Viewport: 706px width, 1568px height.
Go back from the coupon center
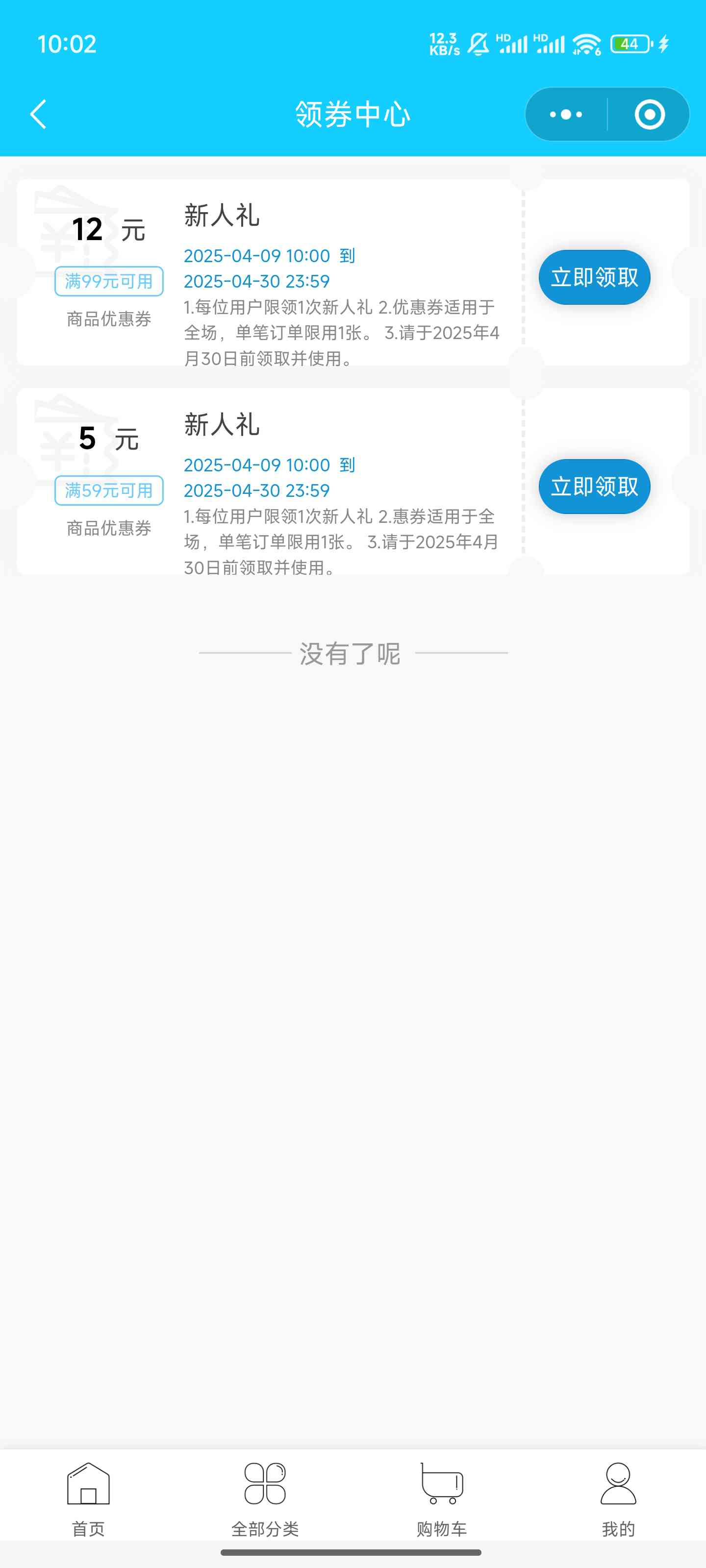point(38,115)
